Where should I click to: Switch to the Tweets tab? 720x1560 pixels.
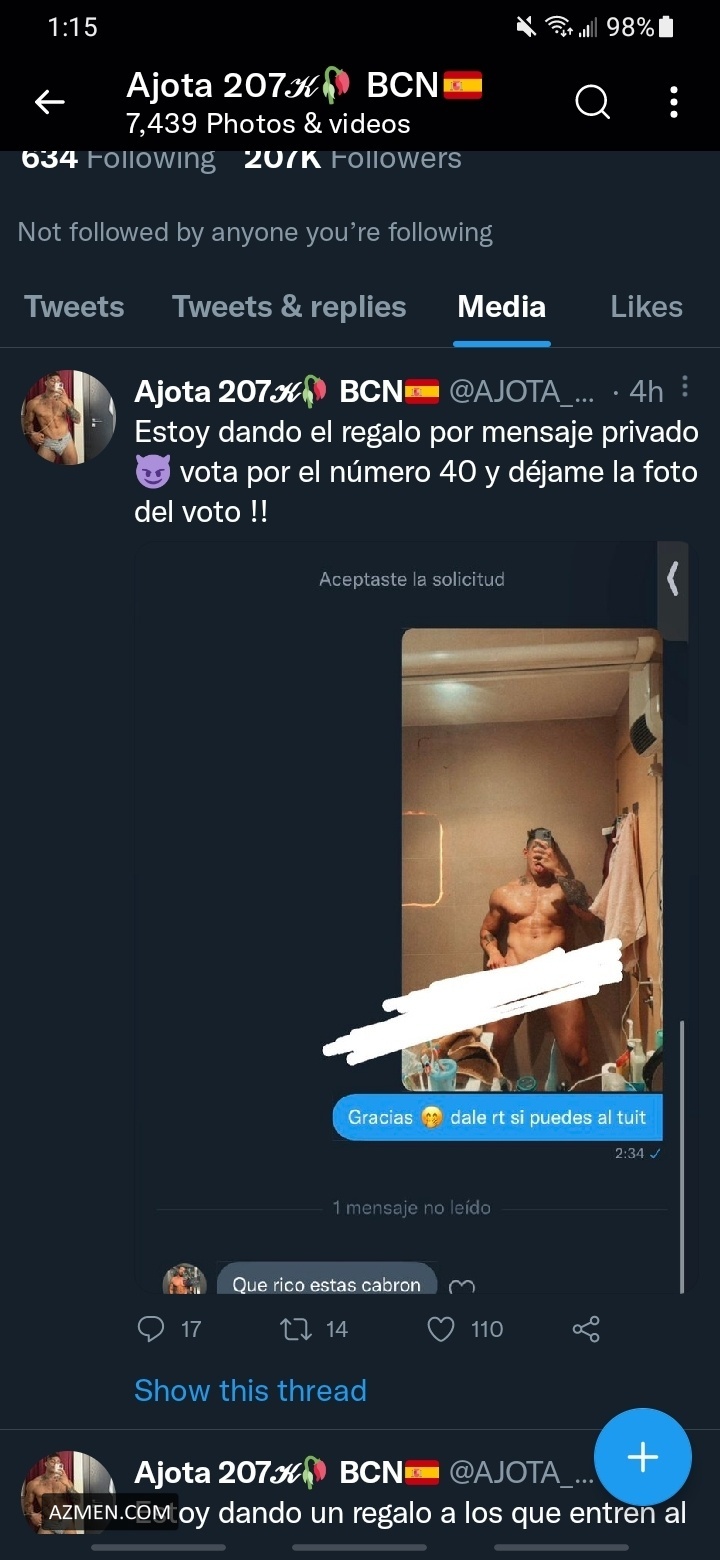coord(74,307)
